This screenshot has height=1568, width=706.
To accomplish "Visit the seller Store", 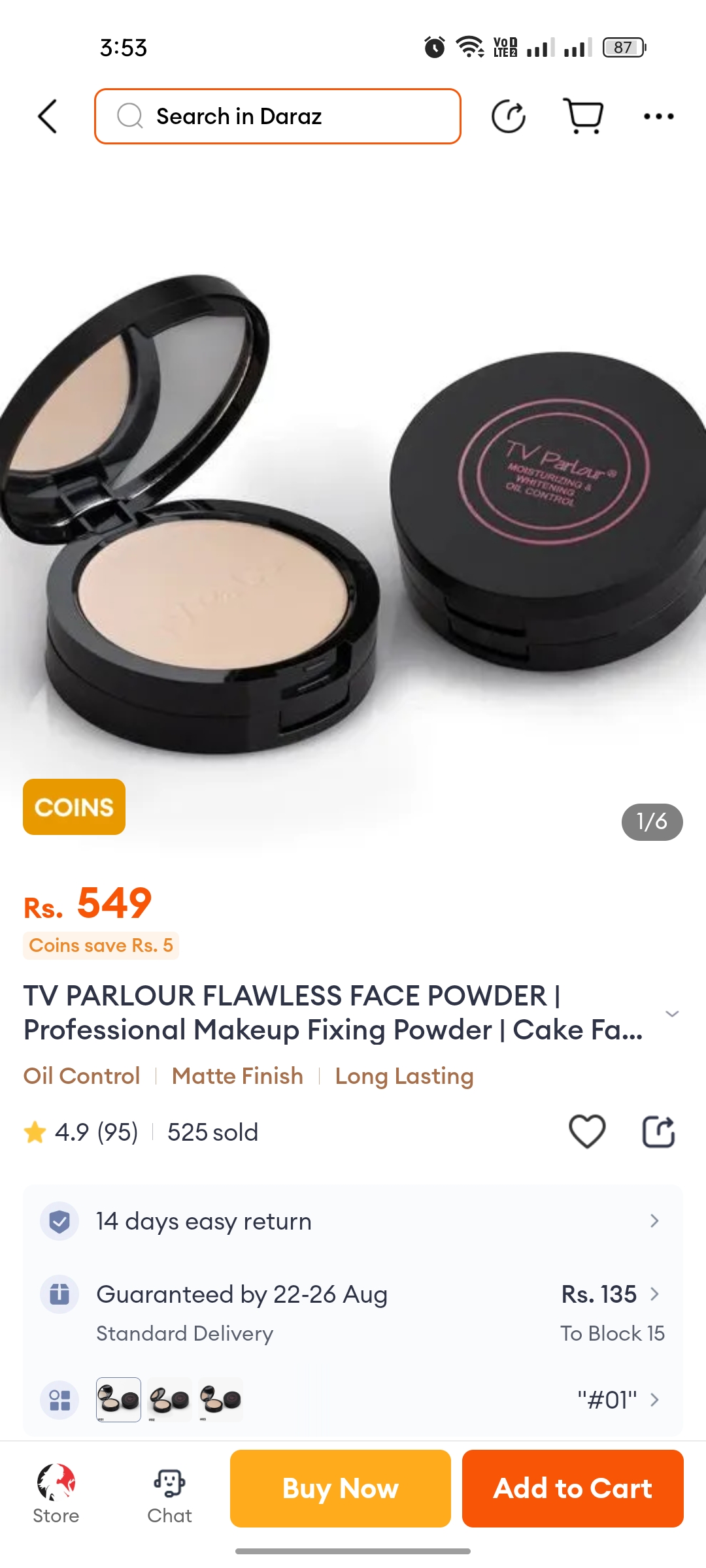I will tap(56, 1494).
